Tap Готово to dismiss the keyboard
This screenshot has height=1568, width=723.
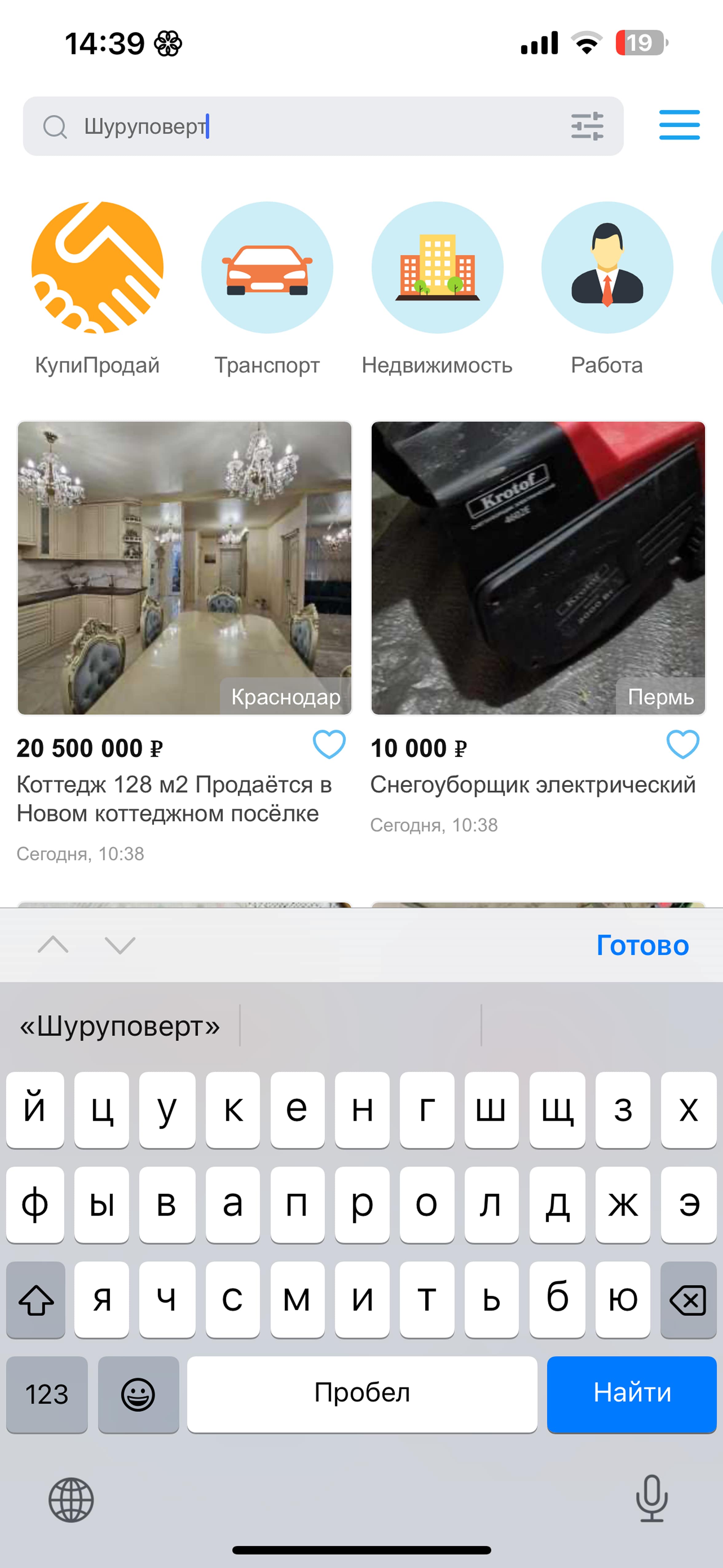(x=642, y=945)
